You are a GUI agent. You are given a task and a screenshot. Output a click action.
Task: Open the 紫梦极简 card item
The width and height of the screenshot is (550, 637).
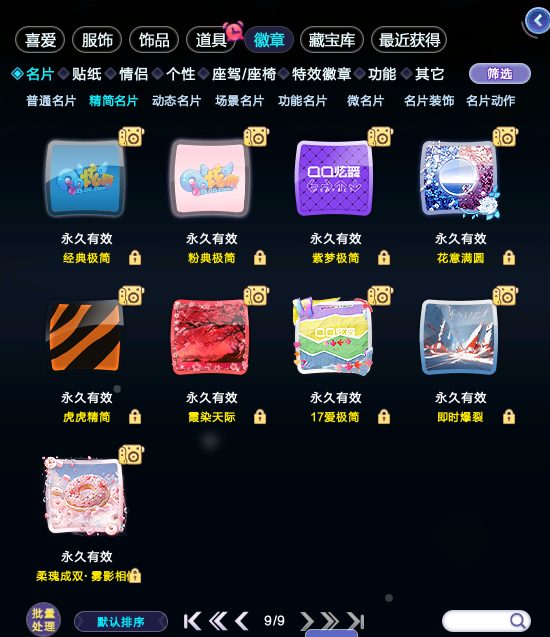tap(334, 178)
